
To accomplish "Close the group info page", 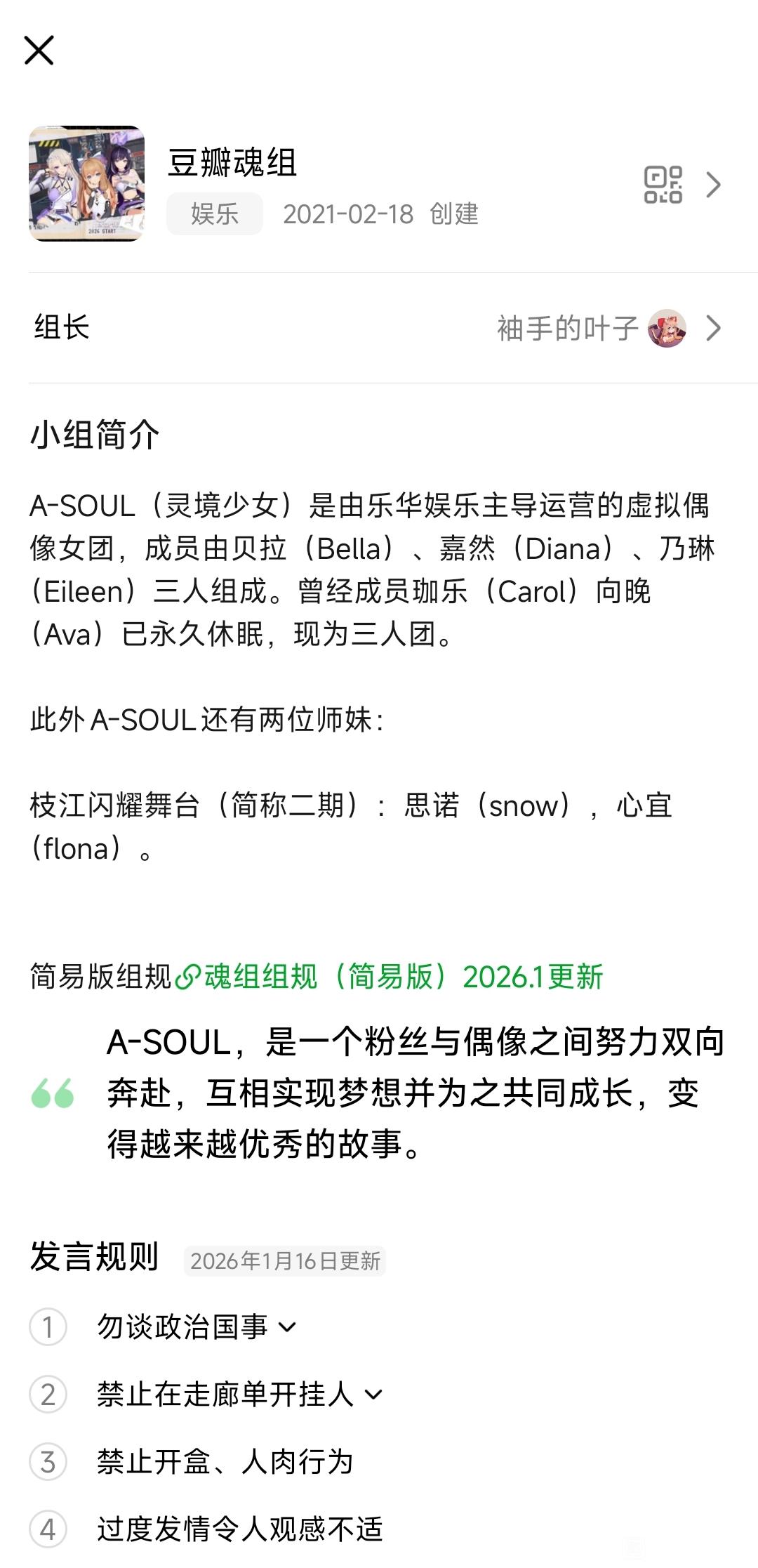I will [x=39, y=50].
